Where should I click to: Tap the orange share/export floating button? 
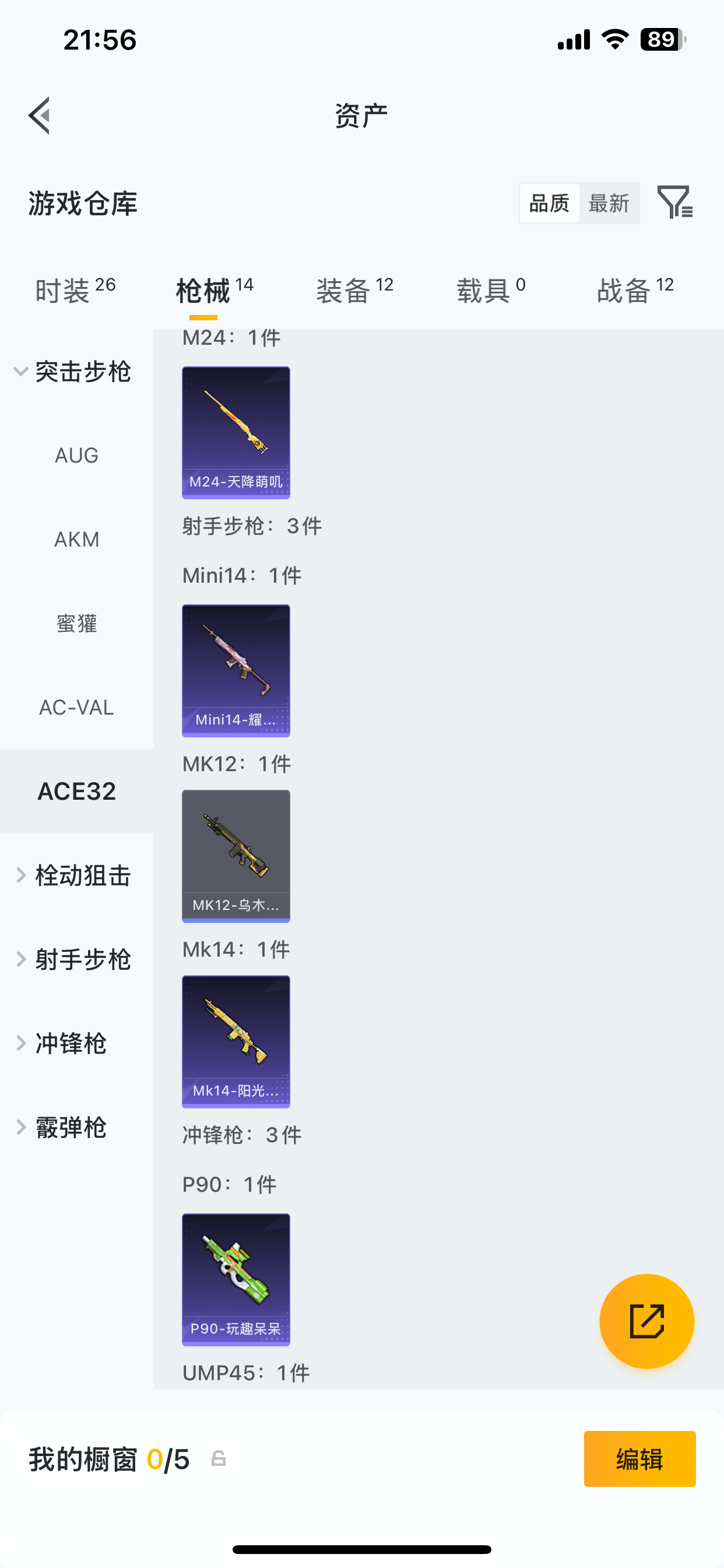click(x=647, y=1321)
